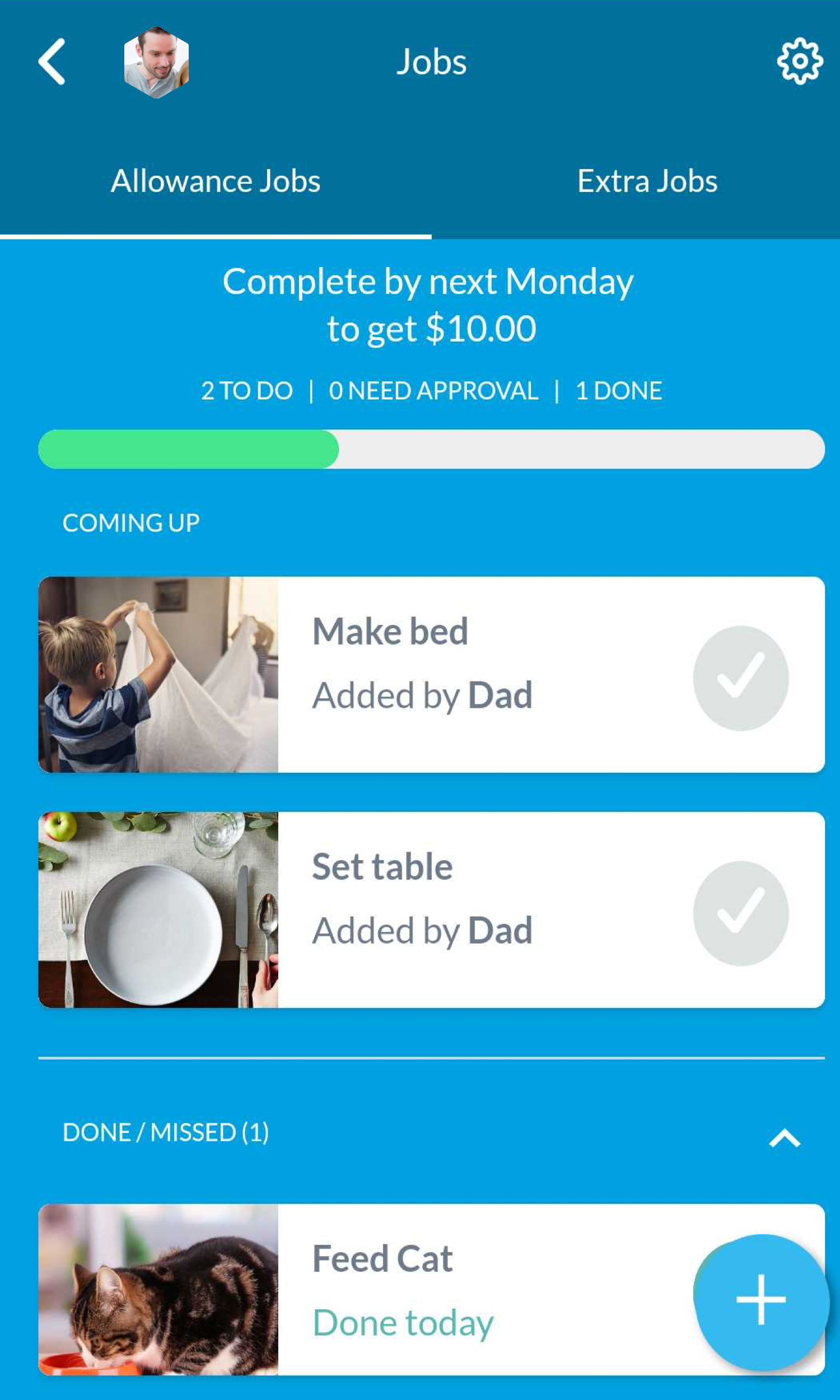Mark Make bed as done
Viewport: 840px width, 1400px height.
(740, 678)
